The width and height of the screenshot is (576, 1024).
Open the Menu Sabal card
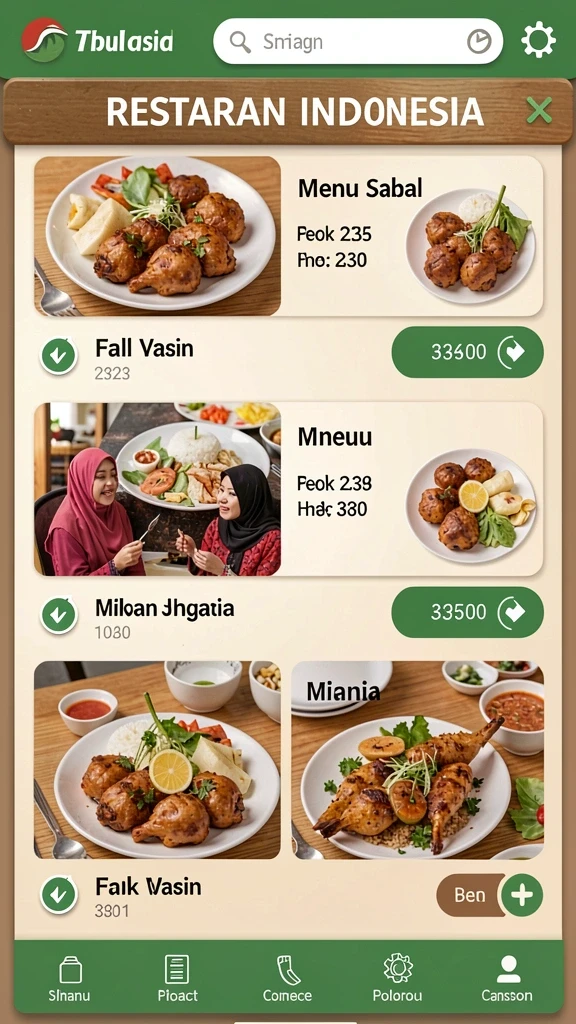tap(288, 236)
